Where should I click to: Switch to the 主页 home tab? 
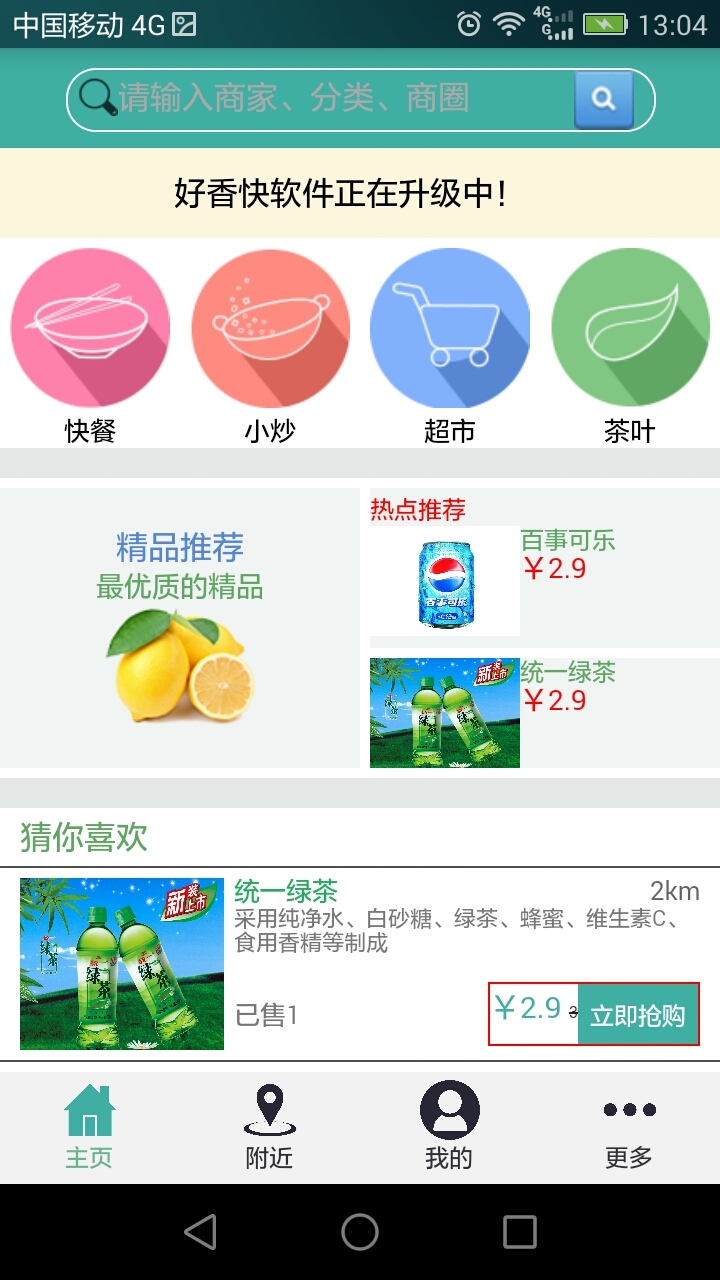89,1128
